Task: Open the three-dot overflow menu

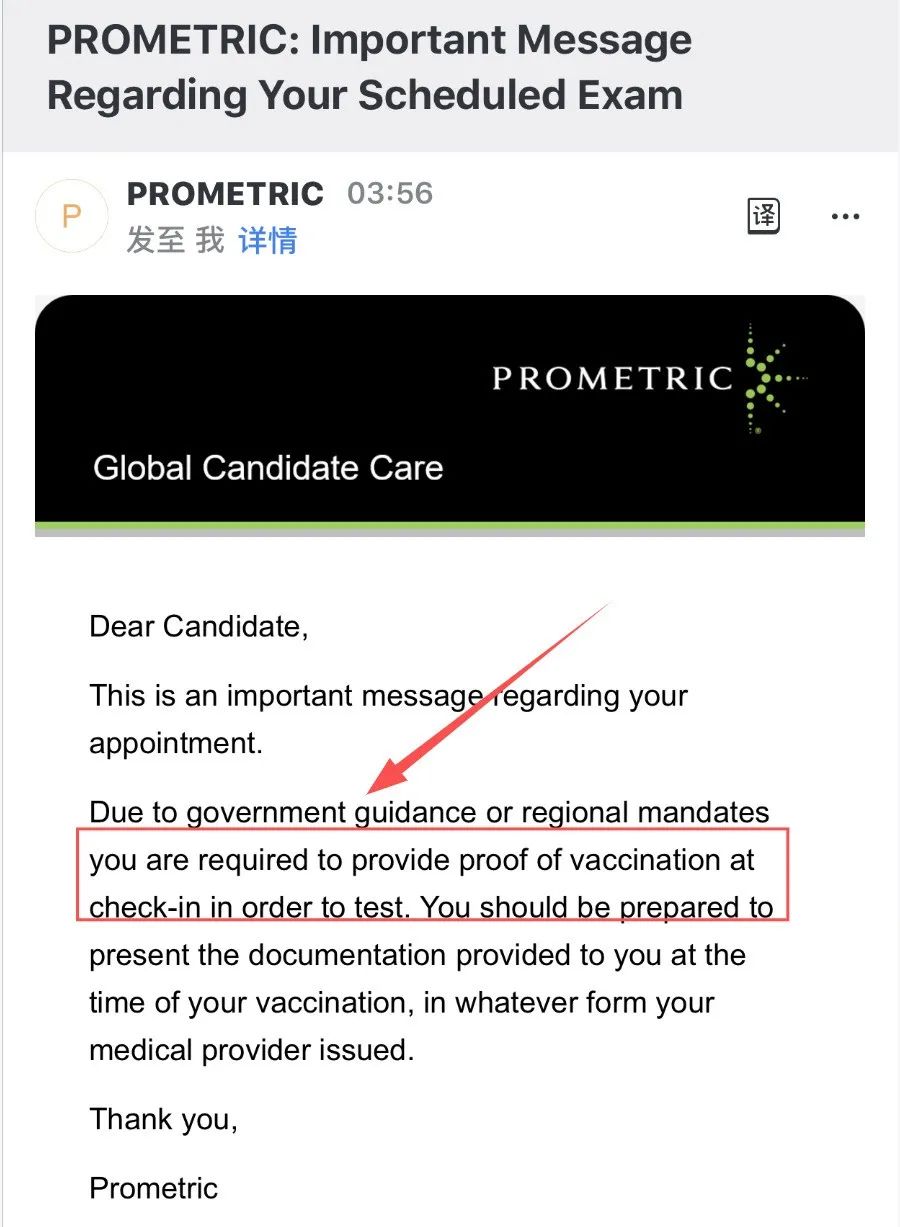Action: pyautogui.click(x=845, y=216)
